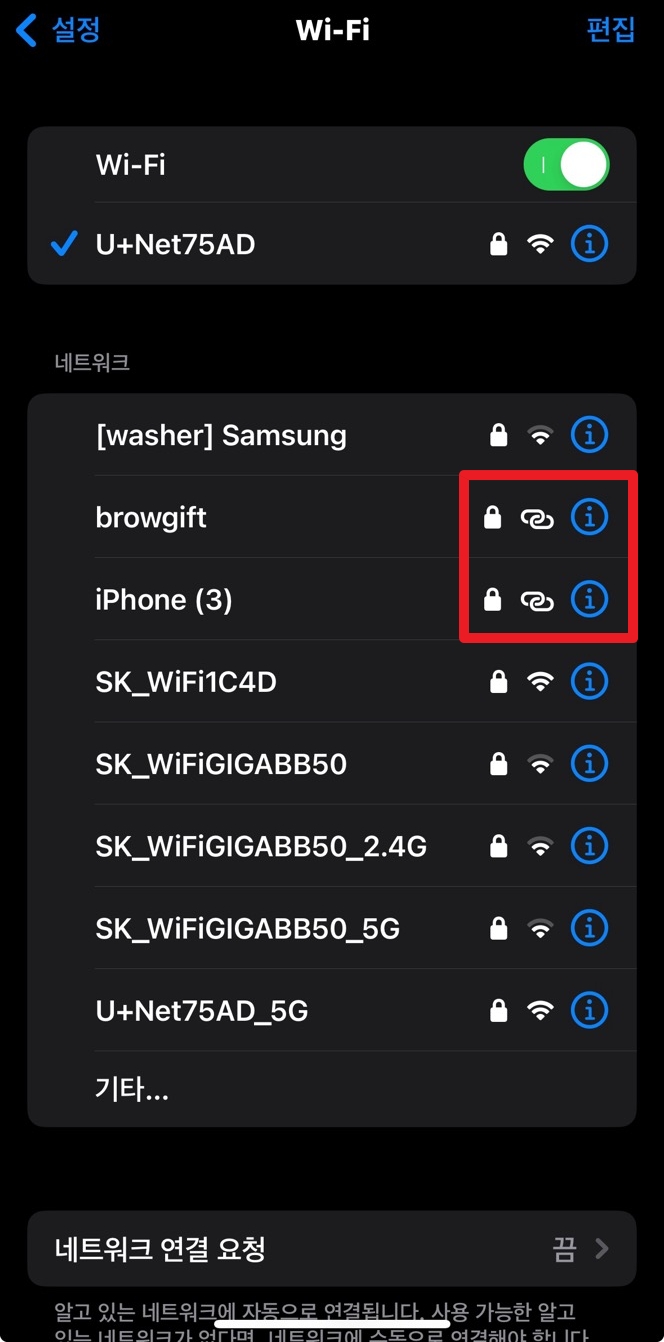This screenshot has width=664, height=1342.
Task: Open SK_WiFi1C4D info button
Action: 589,681
